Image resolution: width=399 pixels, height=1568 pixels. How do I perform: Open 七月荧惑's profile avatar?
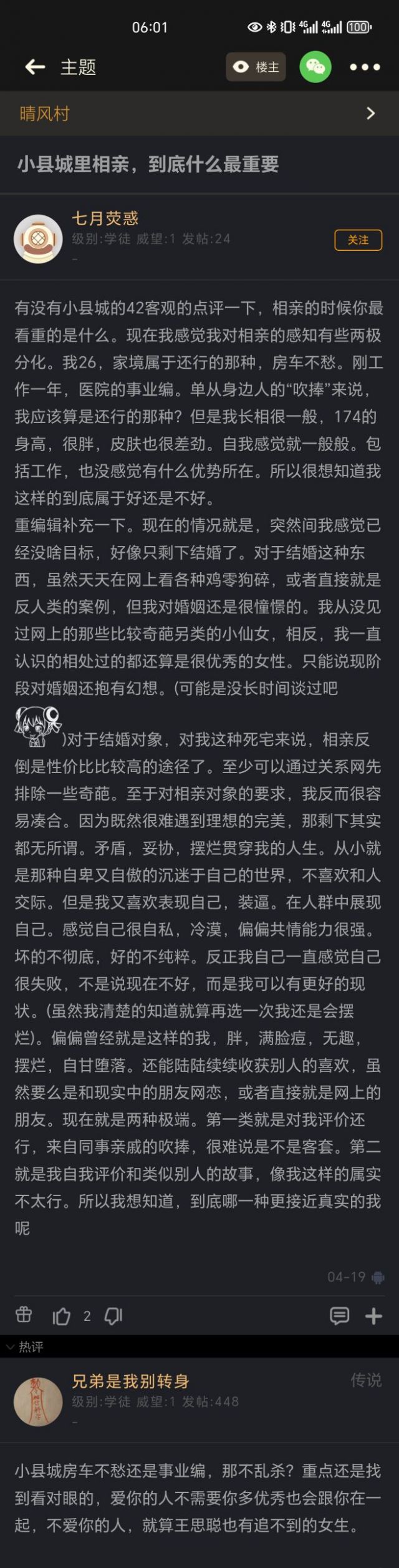[38, 239]
